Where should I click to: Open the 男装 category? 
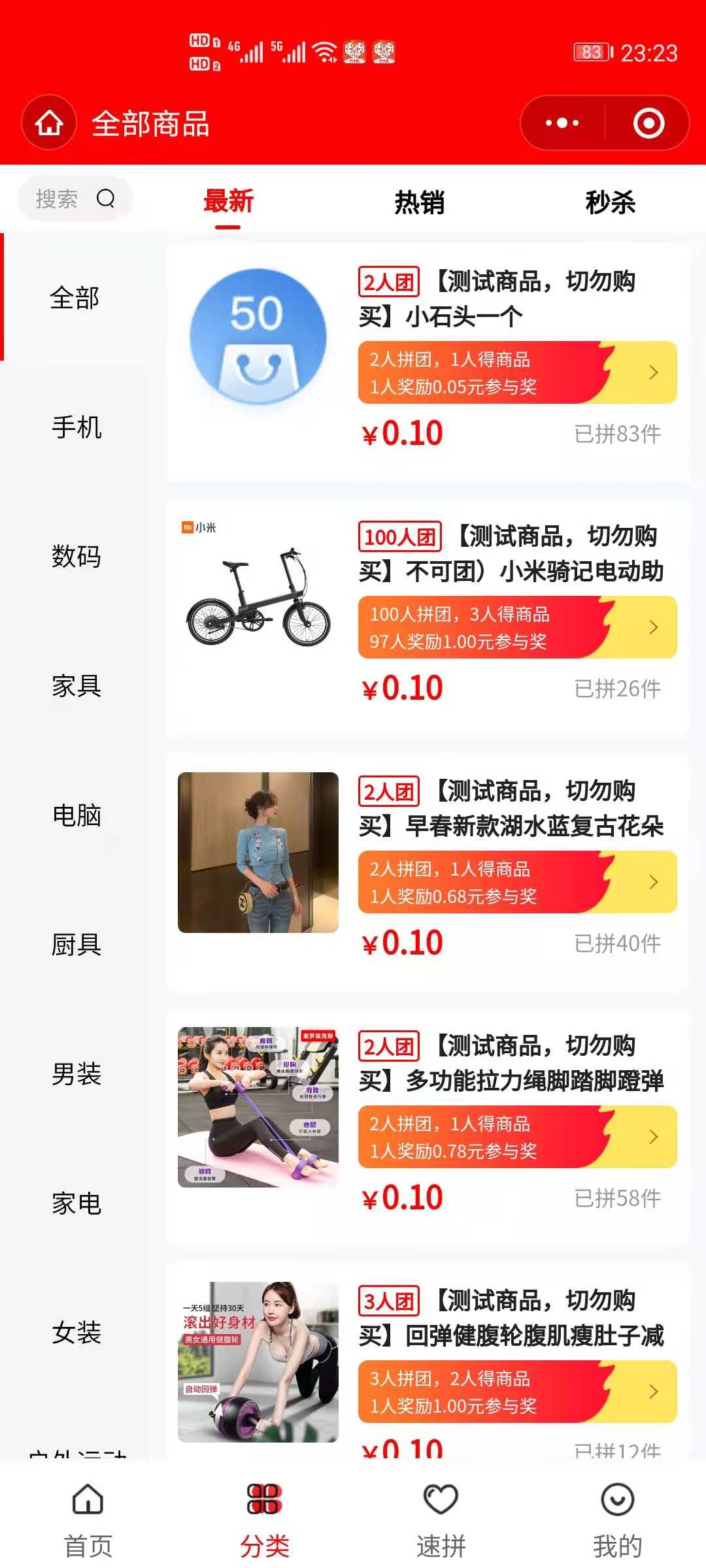point(76,1074)
